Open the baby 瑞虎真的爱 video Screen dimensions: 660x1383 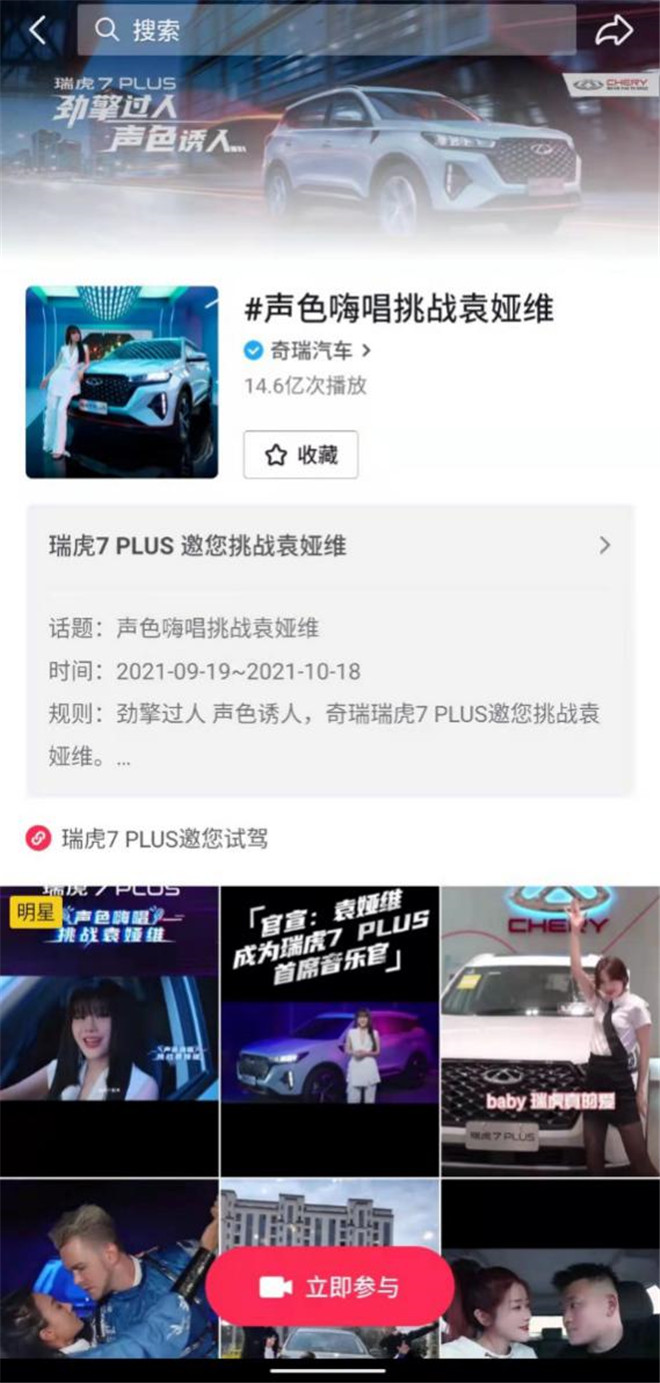pos(550,1030)
